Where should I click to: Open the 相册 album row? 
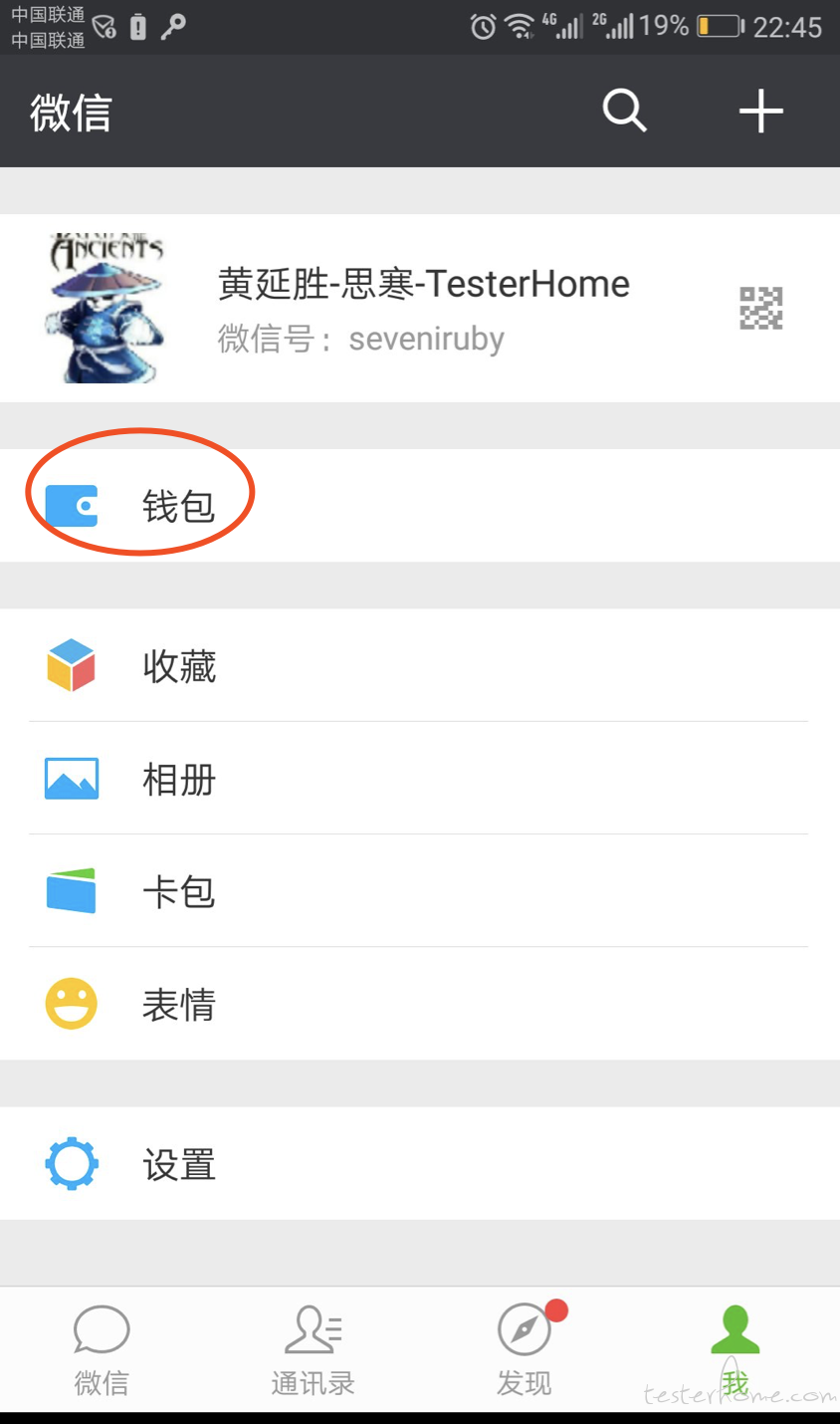click(x=420, y=779)
